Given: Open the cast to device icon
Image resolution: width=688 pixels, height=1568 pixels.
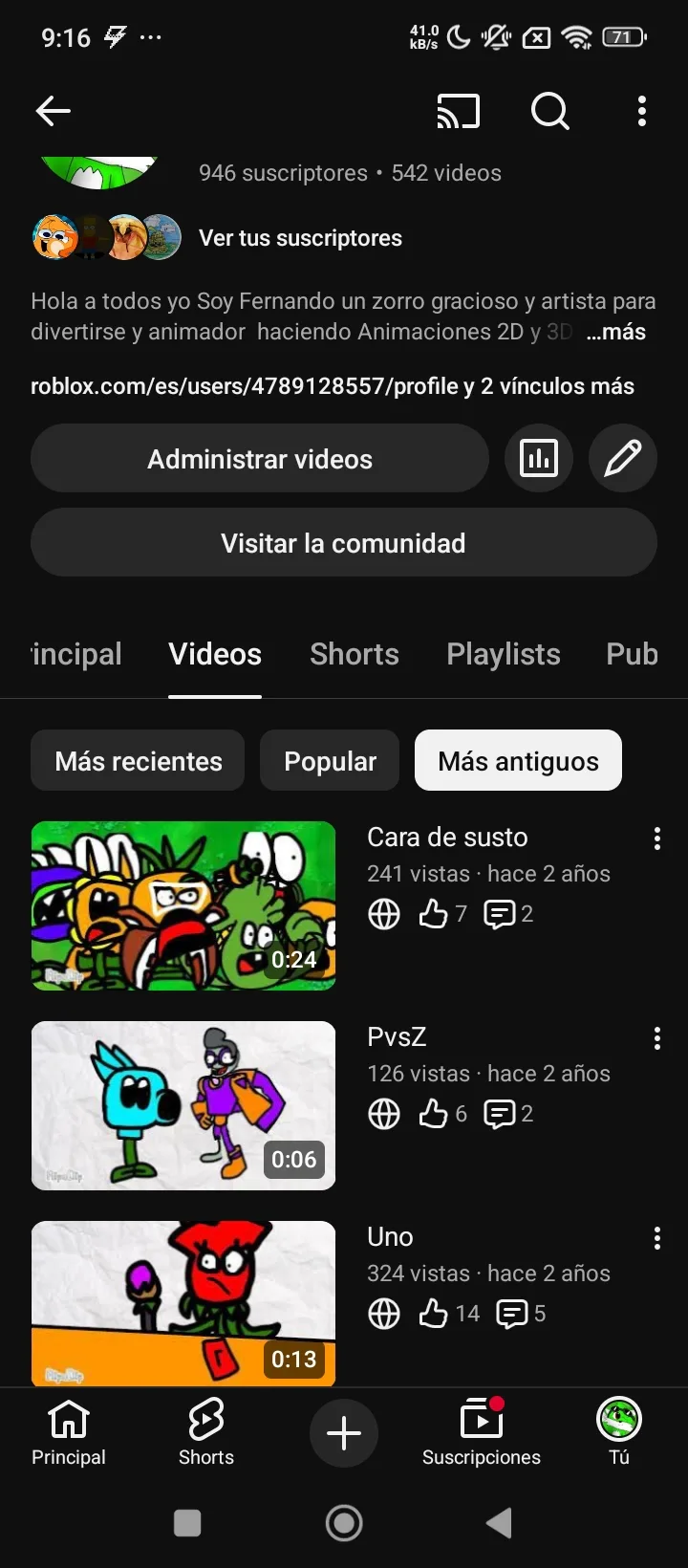Looking at the screenshot, I should (x=458, y=112).
